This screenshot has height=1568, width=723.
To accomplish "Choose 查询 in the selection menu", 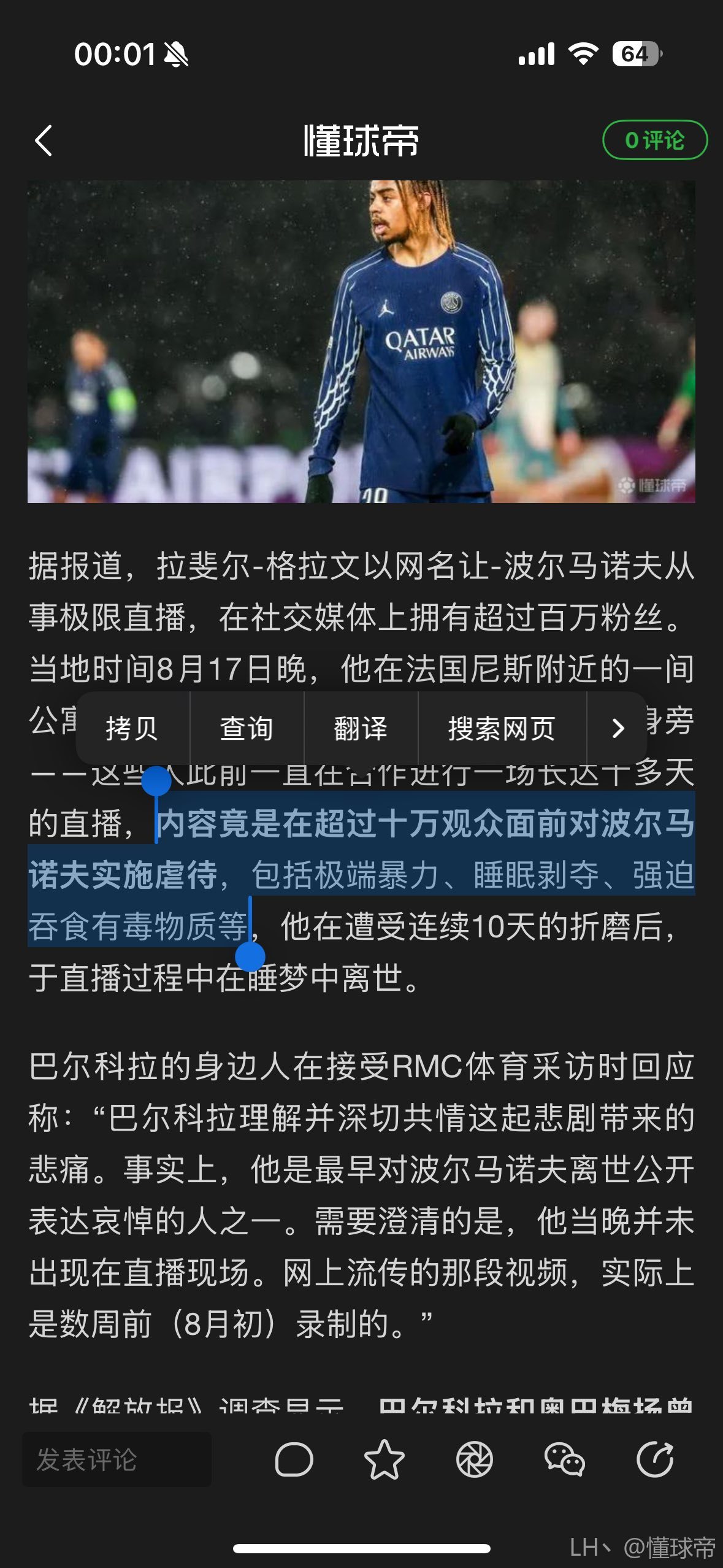I will tap(247, 729).
